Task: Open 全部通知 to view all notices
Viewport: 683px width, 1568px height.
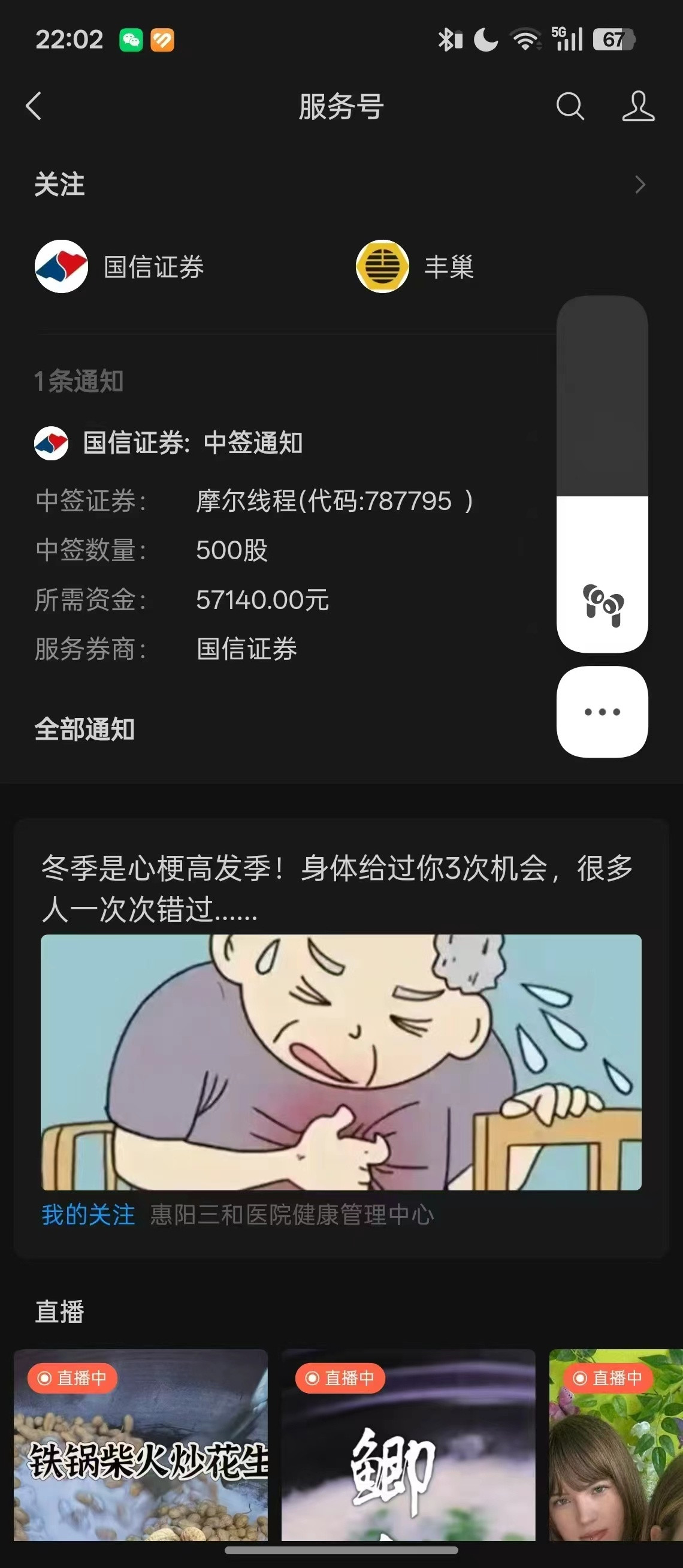Action: [85, 730]
